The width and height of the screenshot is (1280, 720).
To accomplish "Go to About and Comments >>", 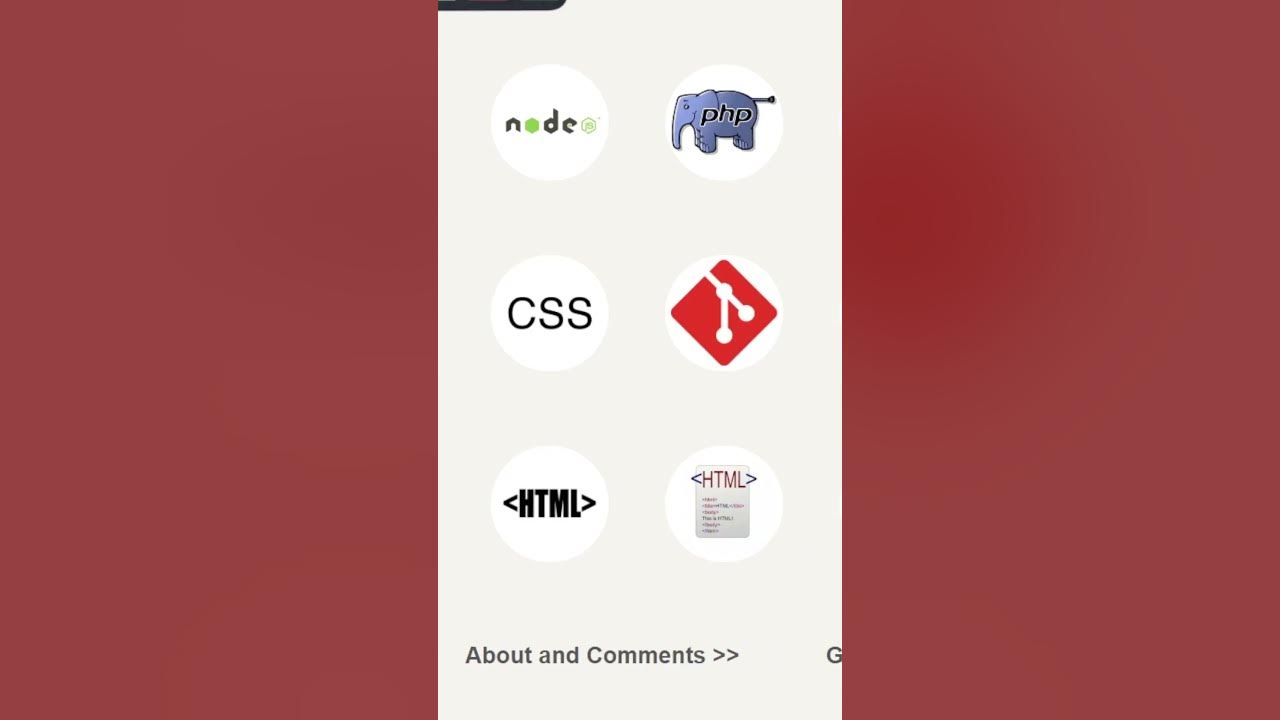I will click(x=601, y=655).
